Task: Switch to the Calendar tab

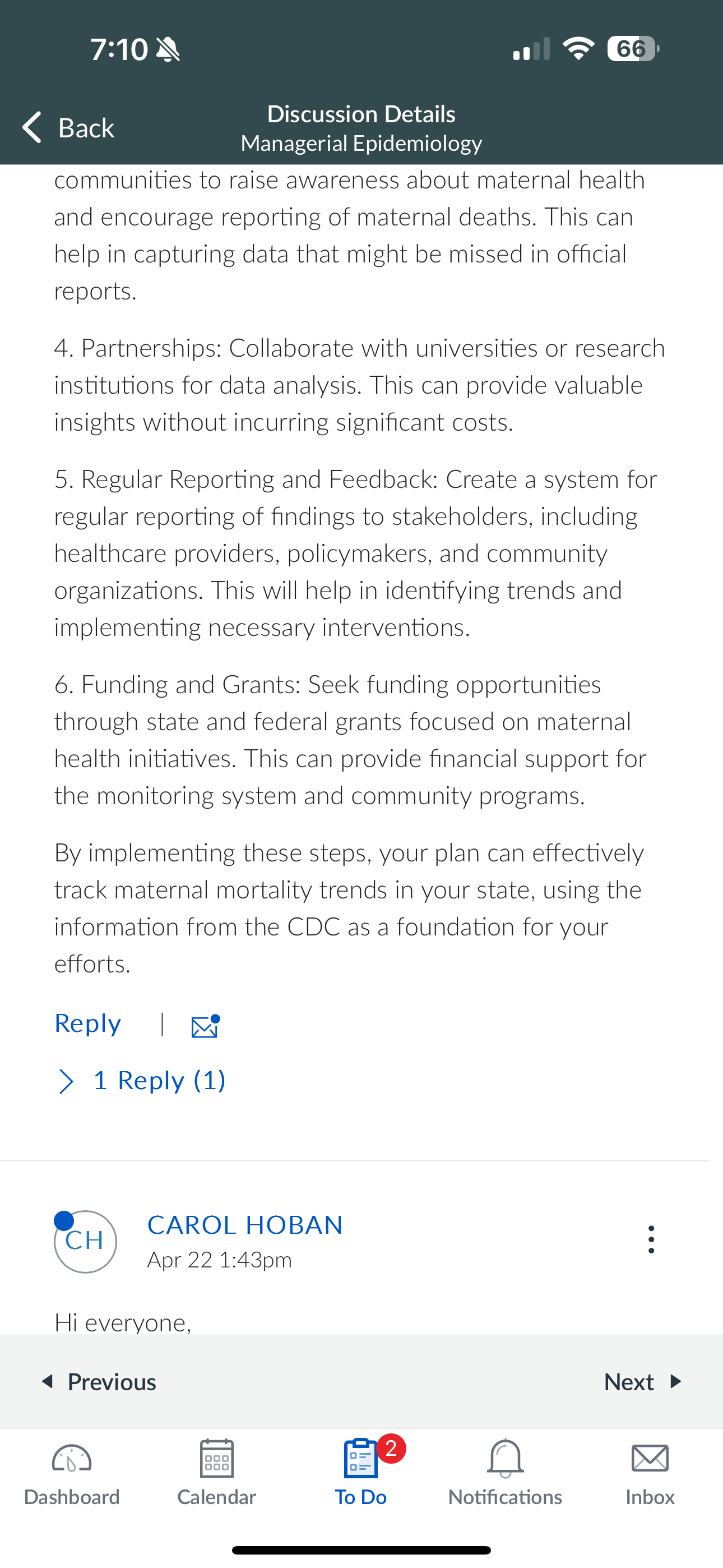Action: tap(217, 1473)
